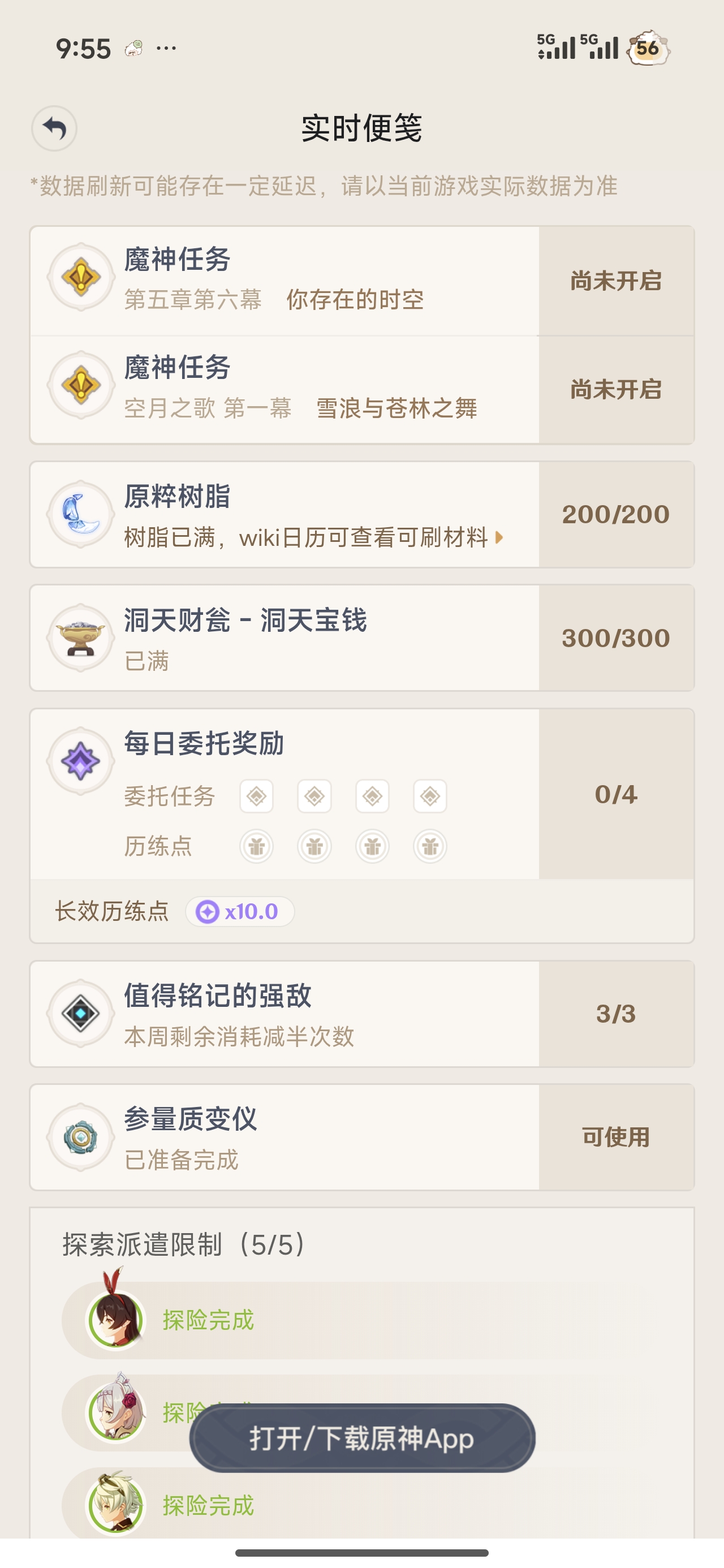The image size is (724, 1568).
Task: Toggle the second 委托任务 commission marker
Action: point(315,796)
